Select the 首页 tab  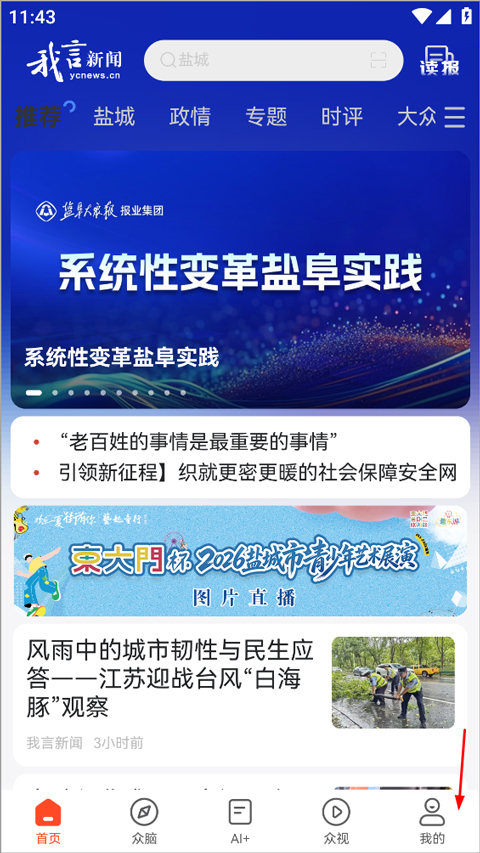[48, 822]
